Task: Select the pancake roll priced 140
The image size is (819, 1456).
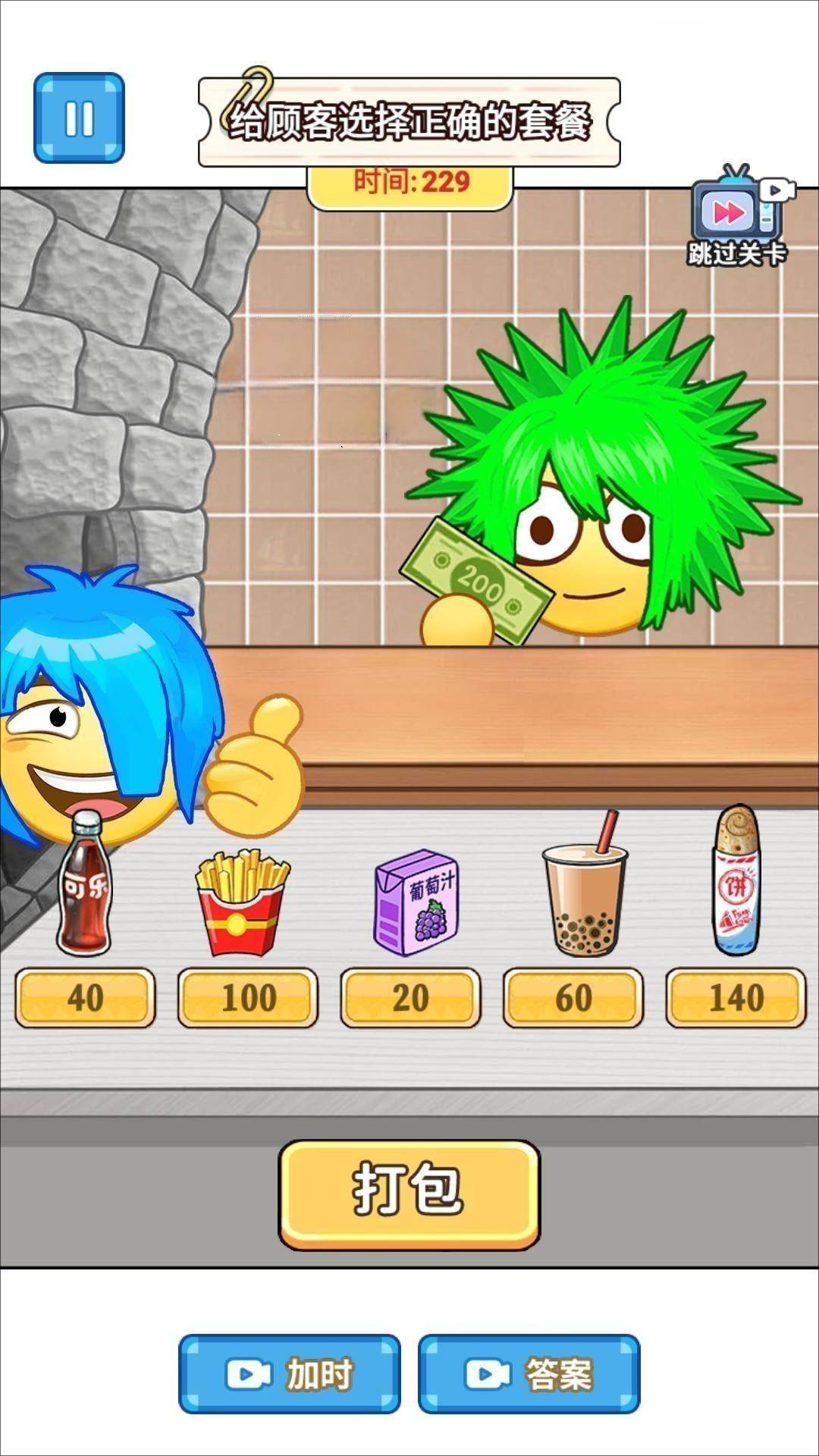Action: coord(736,881)
